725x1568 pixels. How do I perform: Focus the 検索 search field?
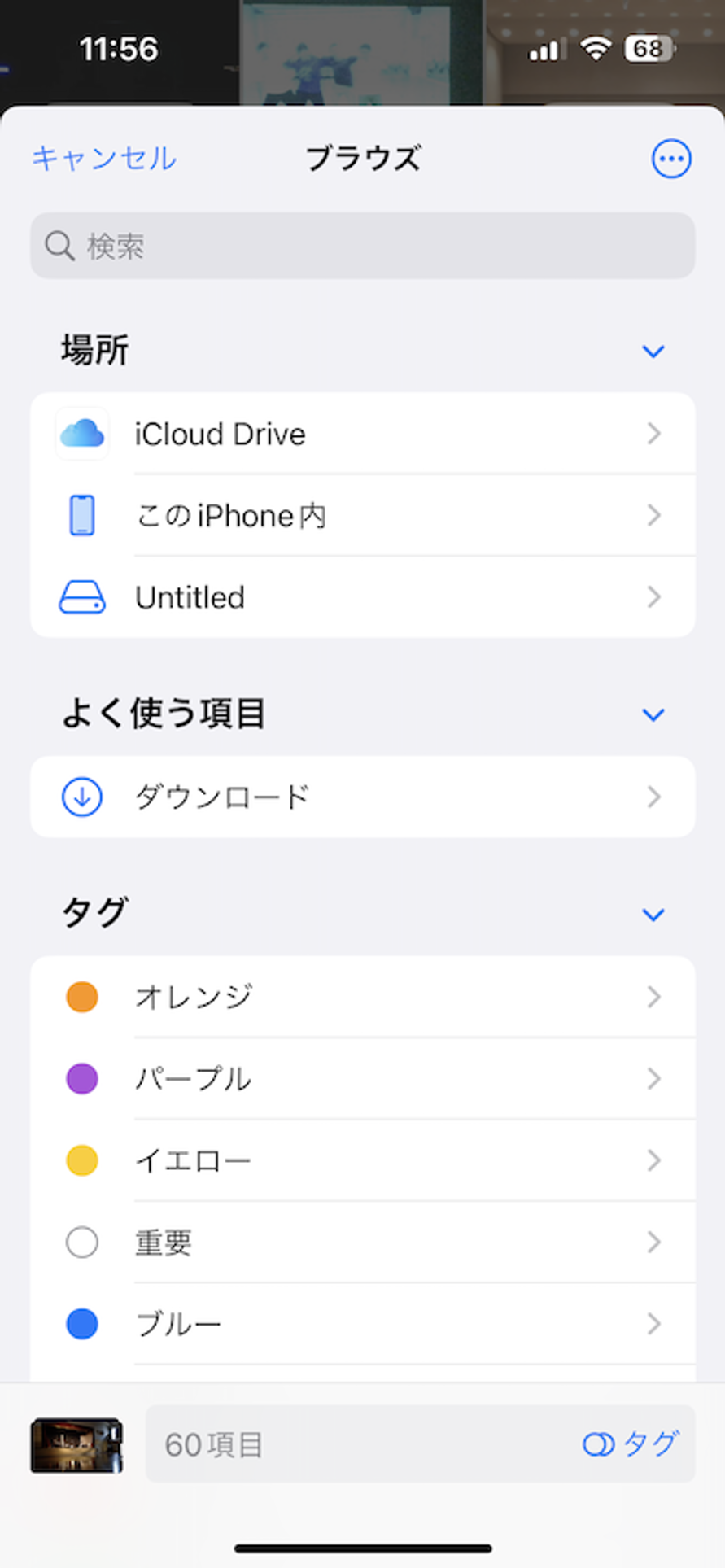point(363,246)
